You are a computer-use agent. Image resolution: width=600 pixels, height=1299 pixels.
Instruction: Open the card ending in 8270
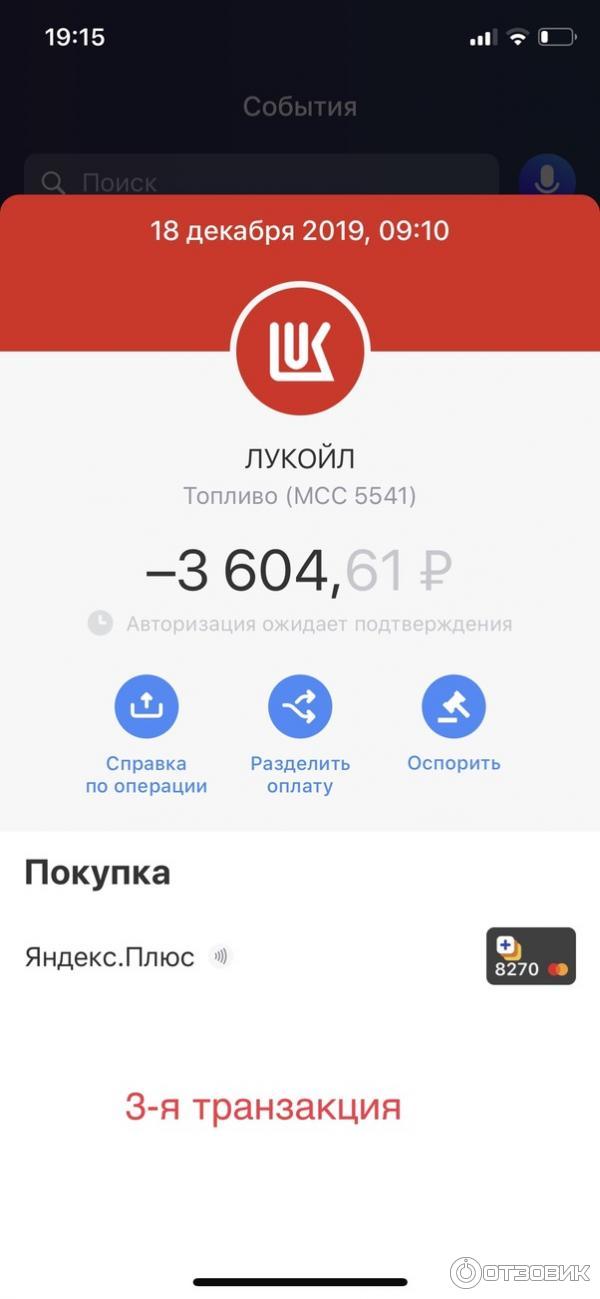click(530, 956)
